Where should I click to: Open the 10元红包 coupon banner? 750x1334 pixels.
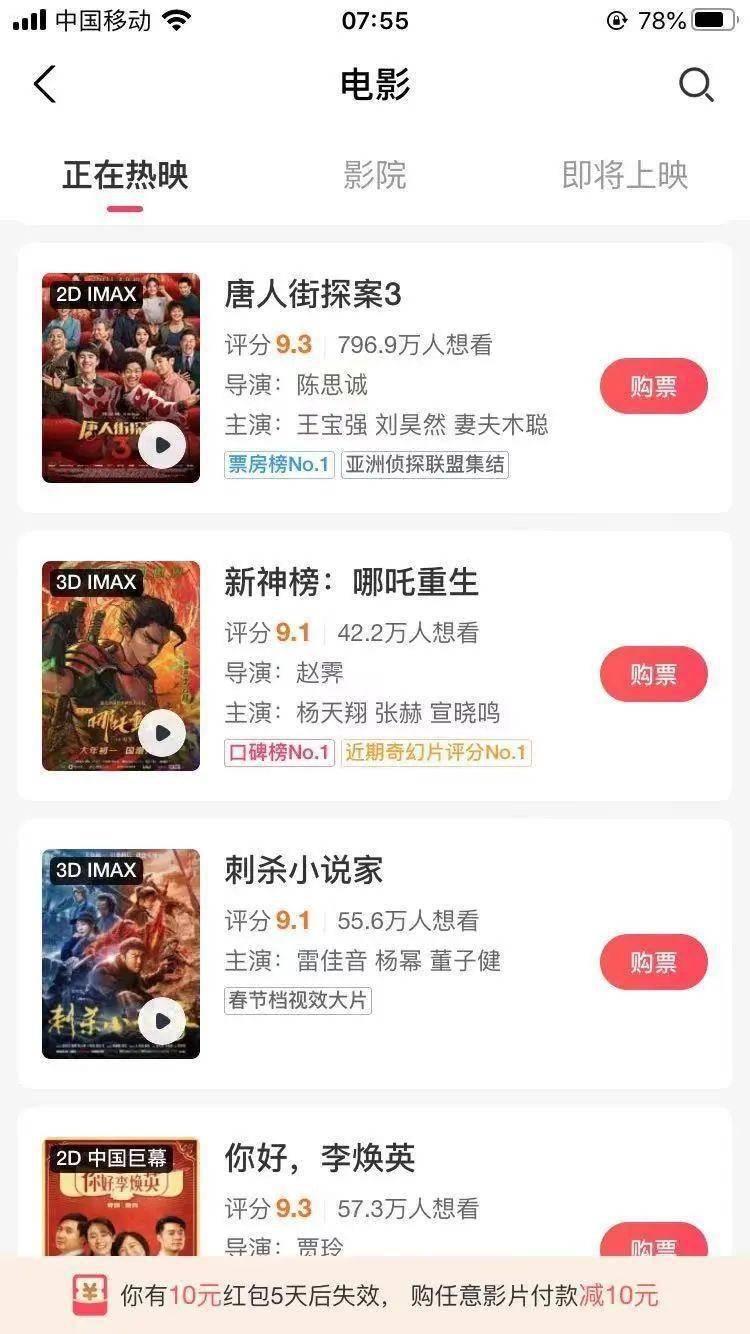point(375,1296)
